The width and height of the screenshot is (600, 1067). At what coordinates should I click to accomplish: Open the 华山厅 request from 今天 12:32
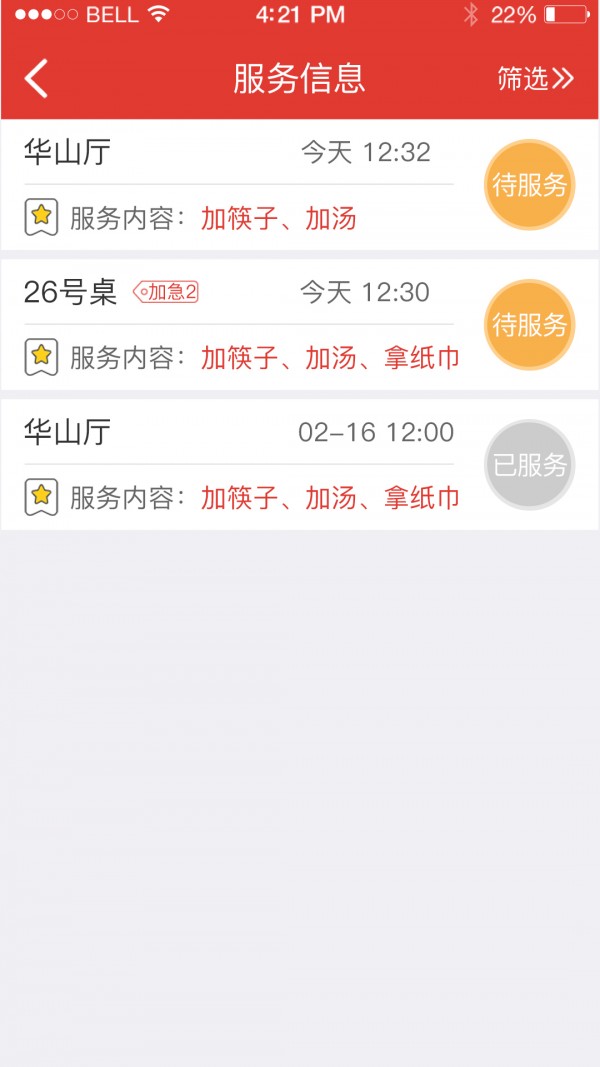(x=240, y=185)
